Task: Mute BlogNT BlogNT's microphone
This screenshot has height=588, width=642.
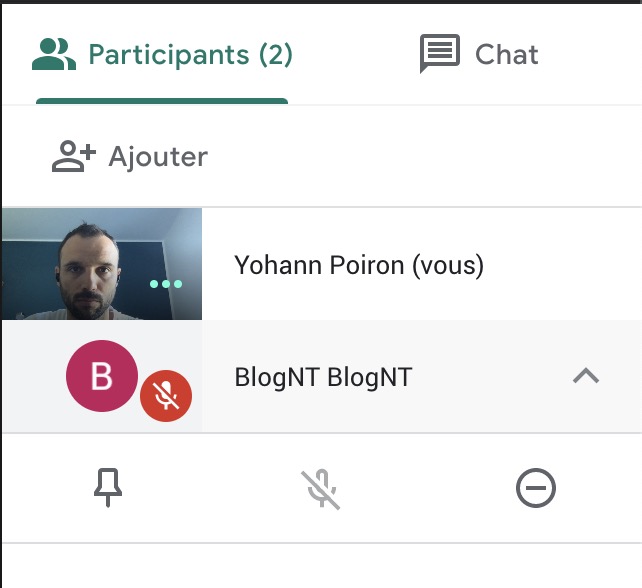Action: [321, 488]
